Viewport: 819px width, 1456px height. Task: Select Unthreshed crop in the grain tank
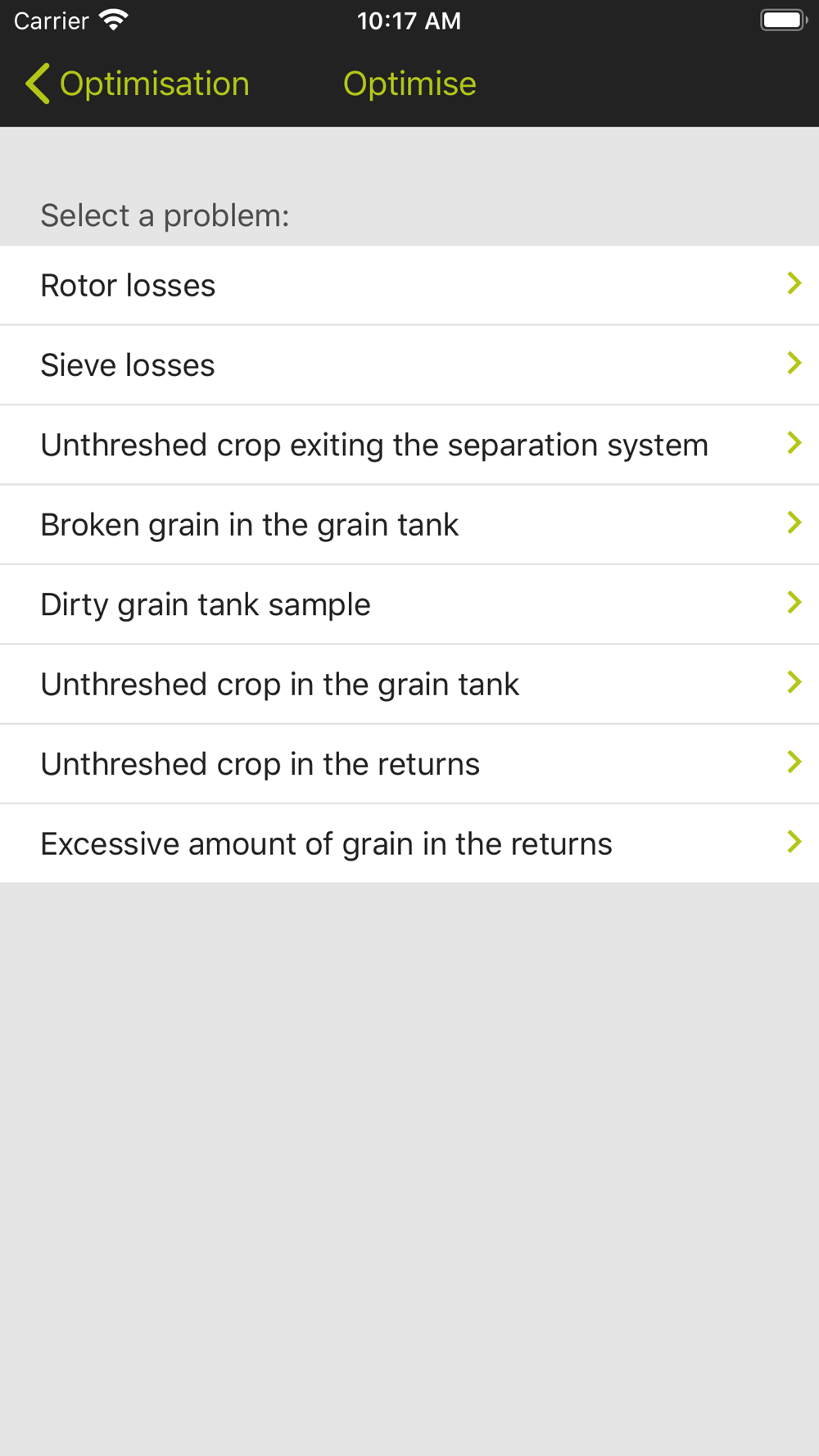tap(409, 685)
